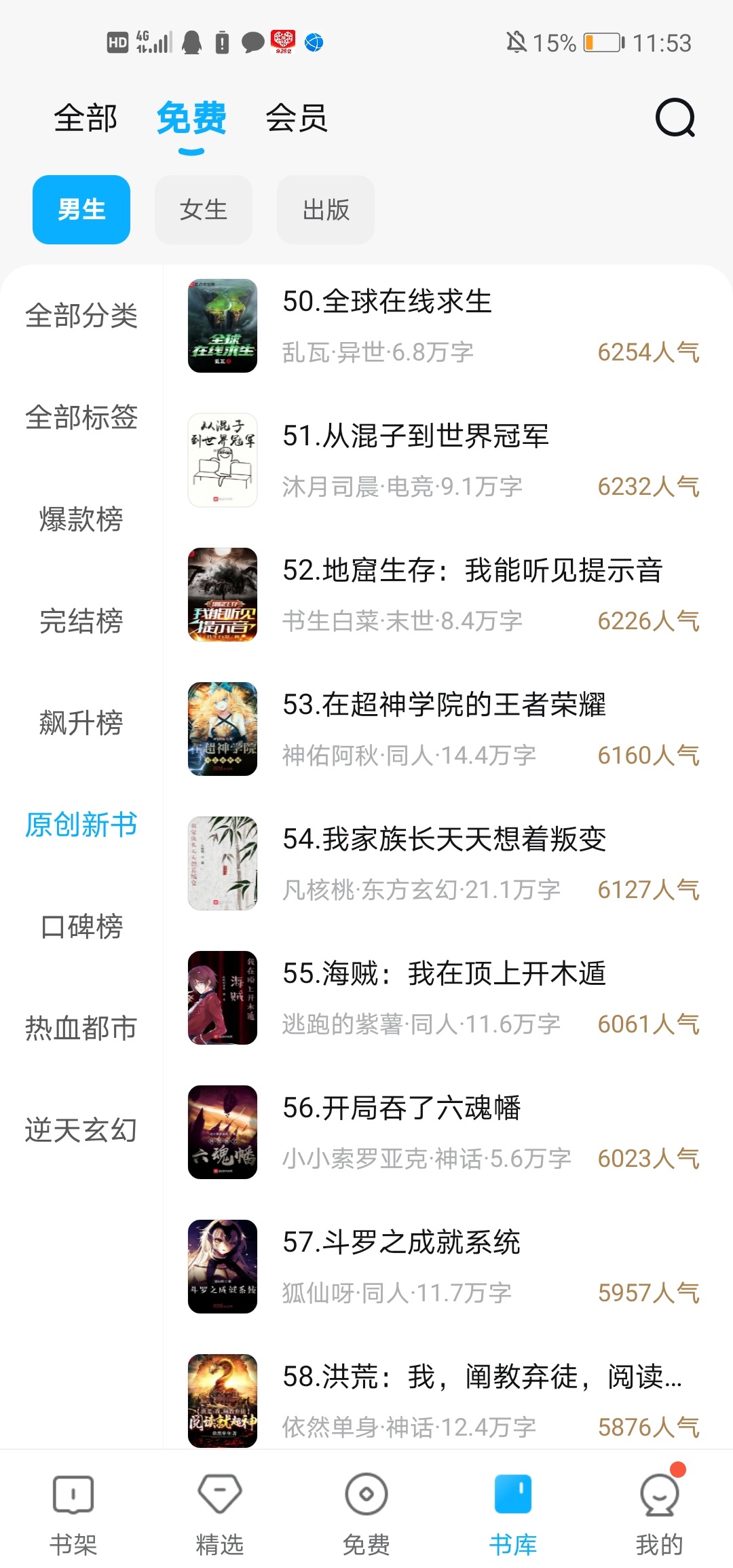Show the 爆款榜 ranking
This screenshot has width=733, height=1568.
click(x=81, y=519)
